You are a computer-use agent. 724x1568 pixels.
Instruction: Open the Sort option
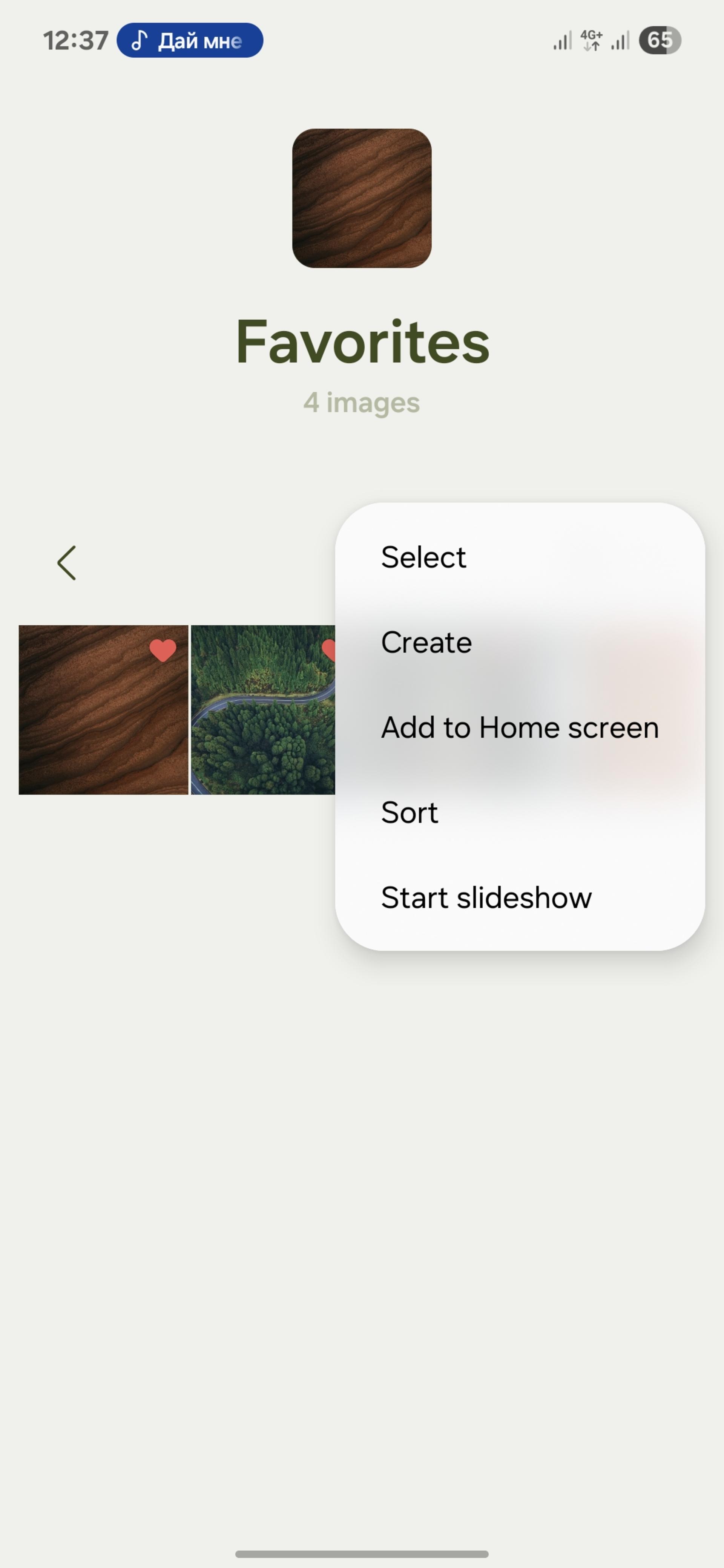pyautogui.click(x=519, y=813)
